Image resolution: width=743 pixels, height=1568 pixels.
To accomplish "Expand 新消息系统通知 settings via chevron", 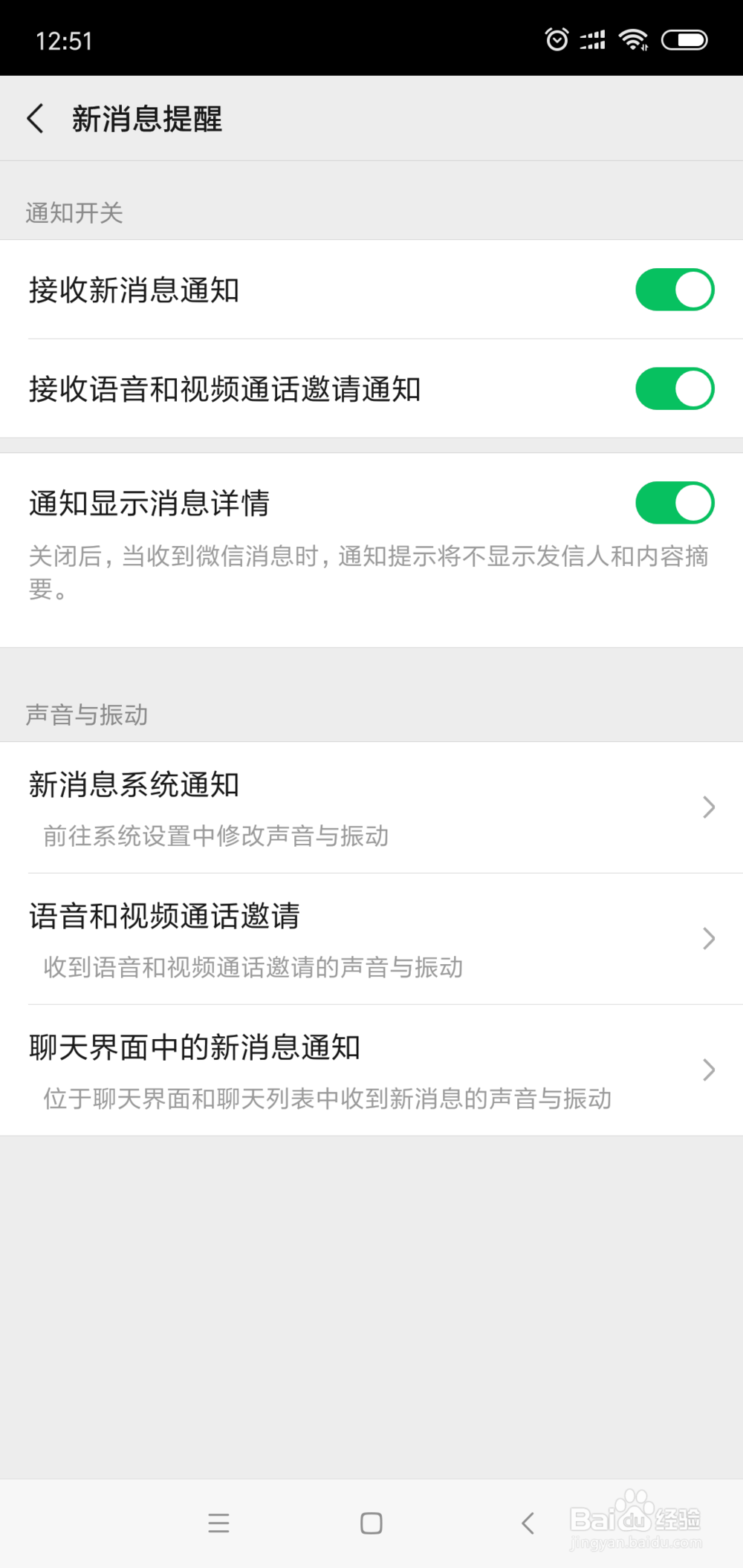I will (707, 807).
